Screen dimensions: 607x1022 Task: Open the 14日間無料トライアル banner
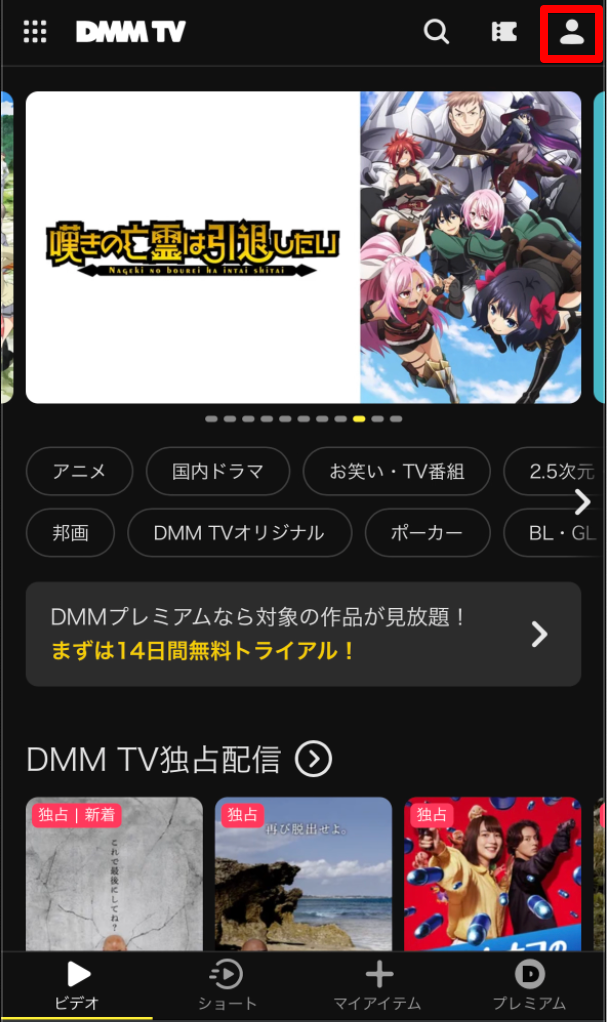click(x=303, y=634)
